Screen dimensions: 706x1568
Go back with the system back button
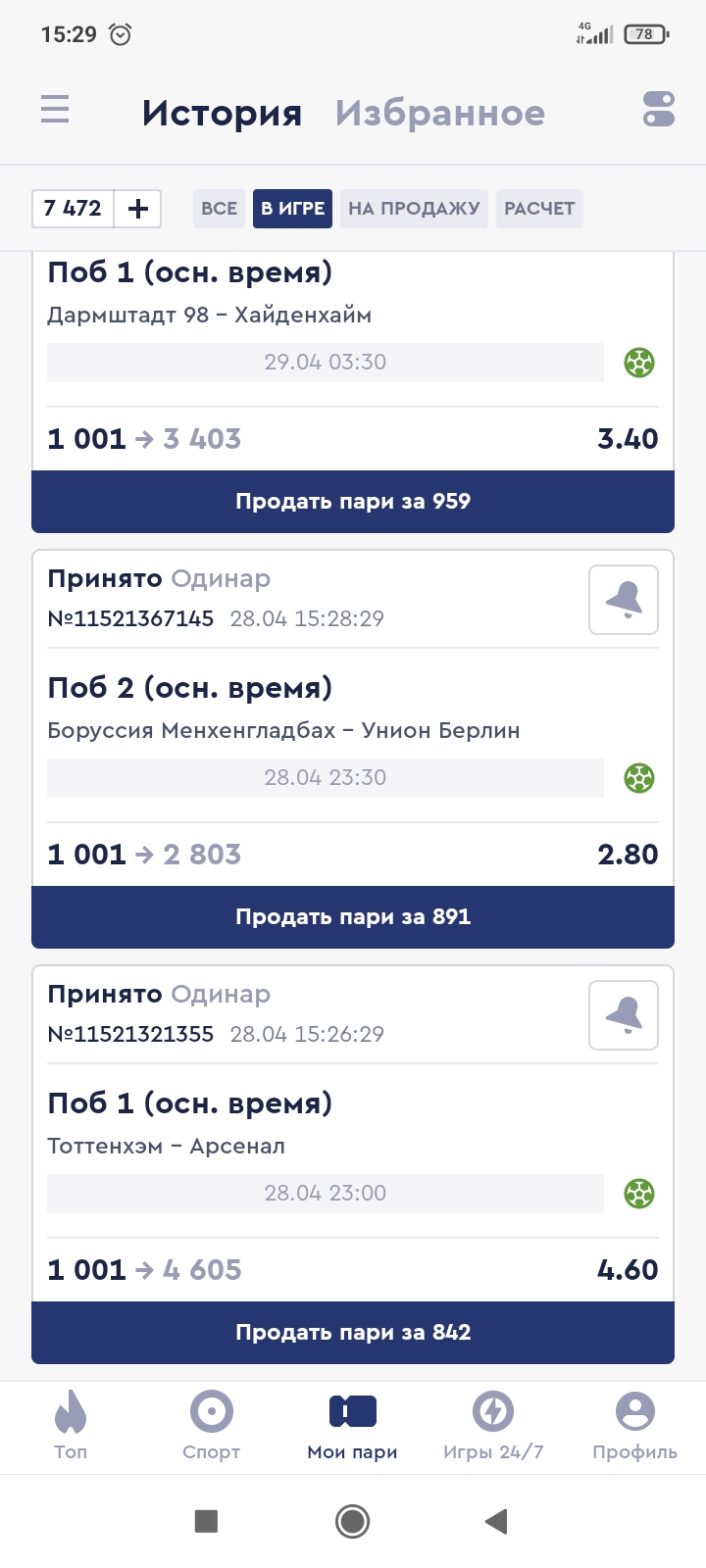(x=496, y=1521)
